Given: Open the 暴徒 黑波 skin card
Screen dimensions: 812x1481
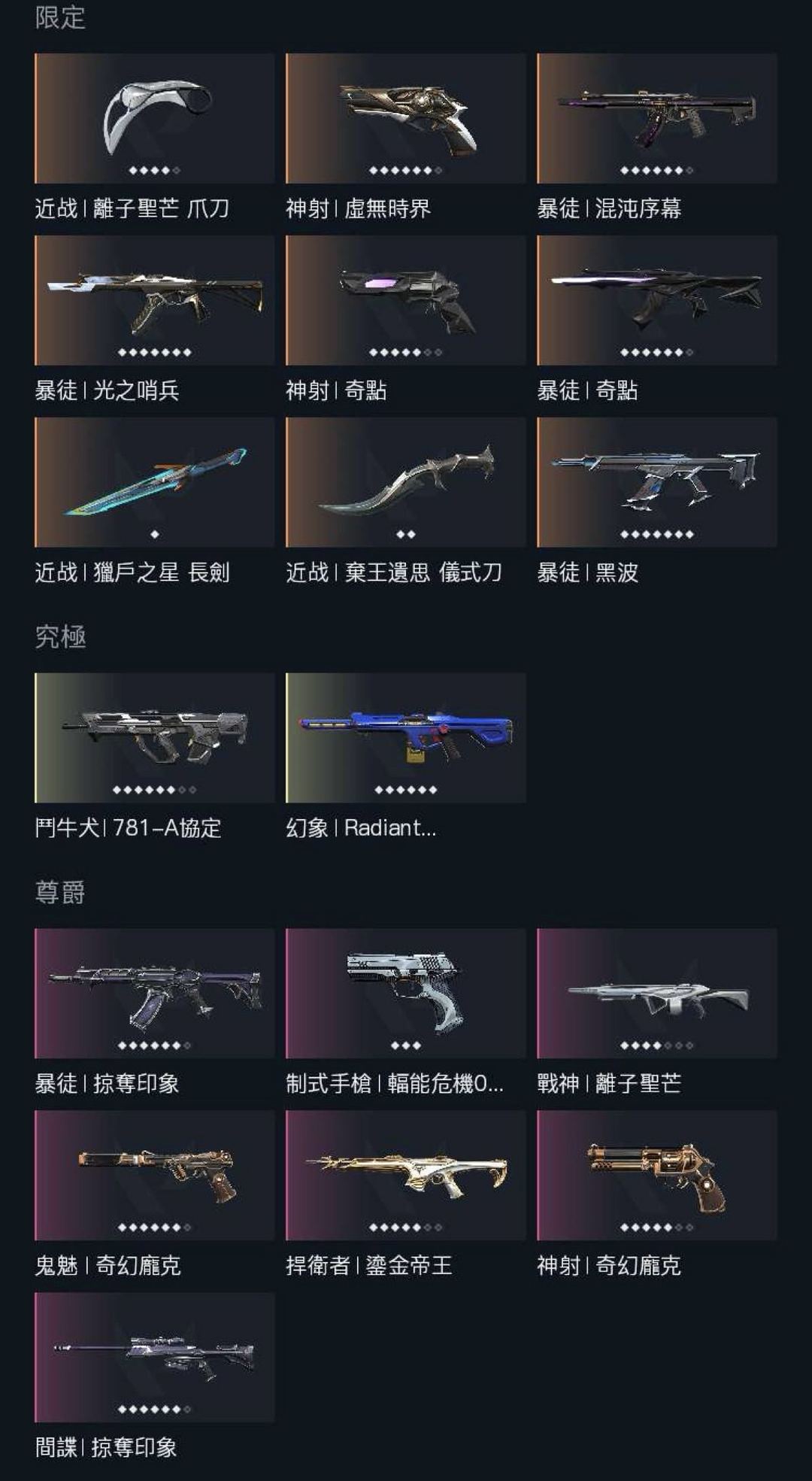Looking at the screenshot, I should (x=656, y=482).
